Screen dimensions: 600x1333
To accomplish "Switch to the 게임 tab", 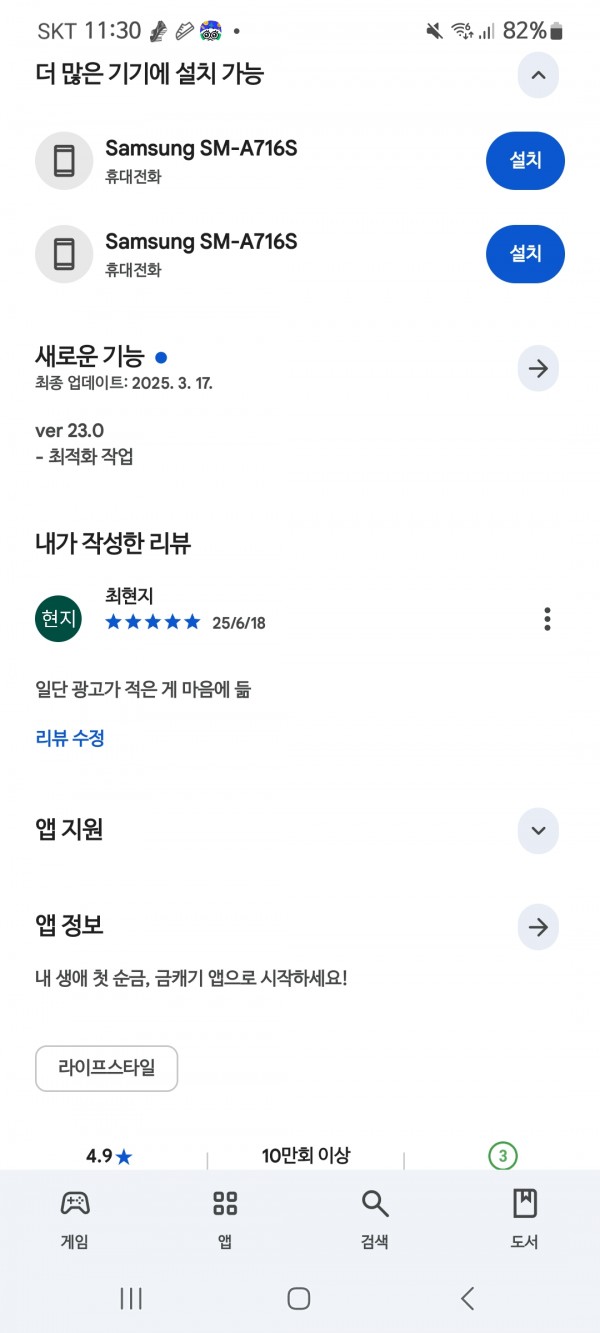I will click(75, 1219).
